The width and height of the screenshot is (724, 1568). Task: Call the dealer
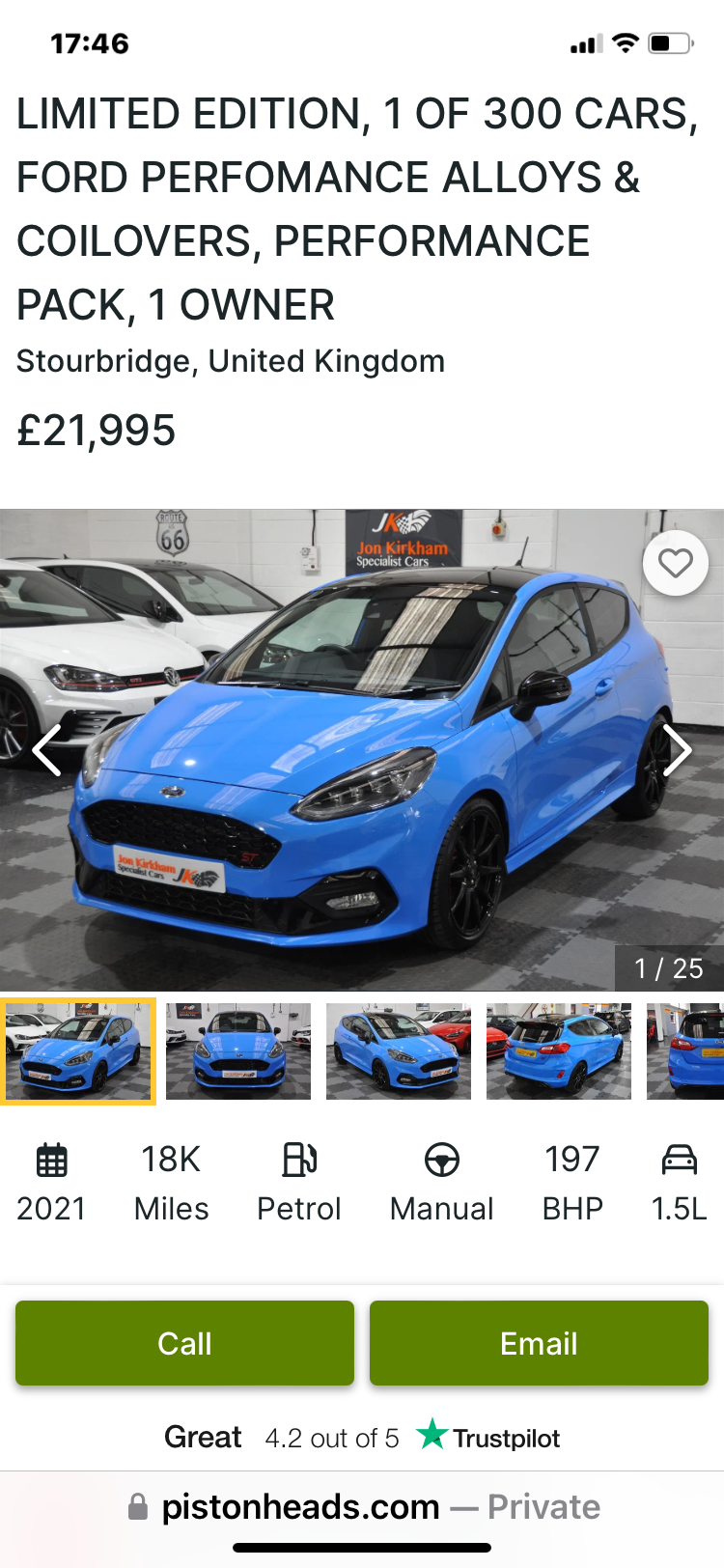pos(184,1343)
